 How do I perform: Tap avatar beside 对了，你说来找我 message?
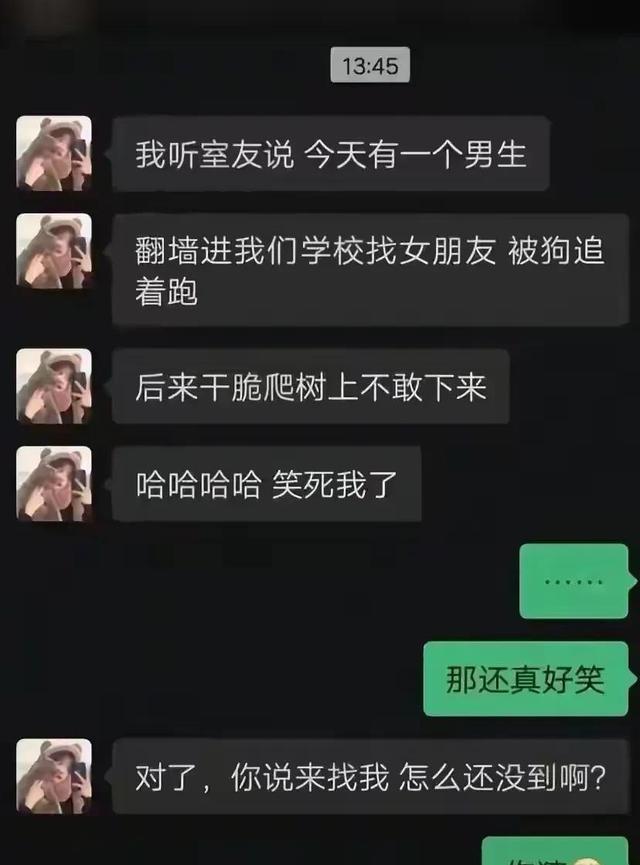(54, 776)
